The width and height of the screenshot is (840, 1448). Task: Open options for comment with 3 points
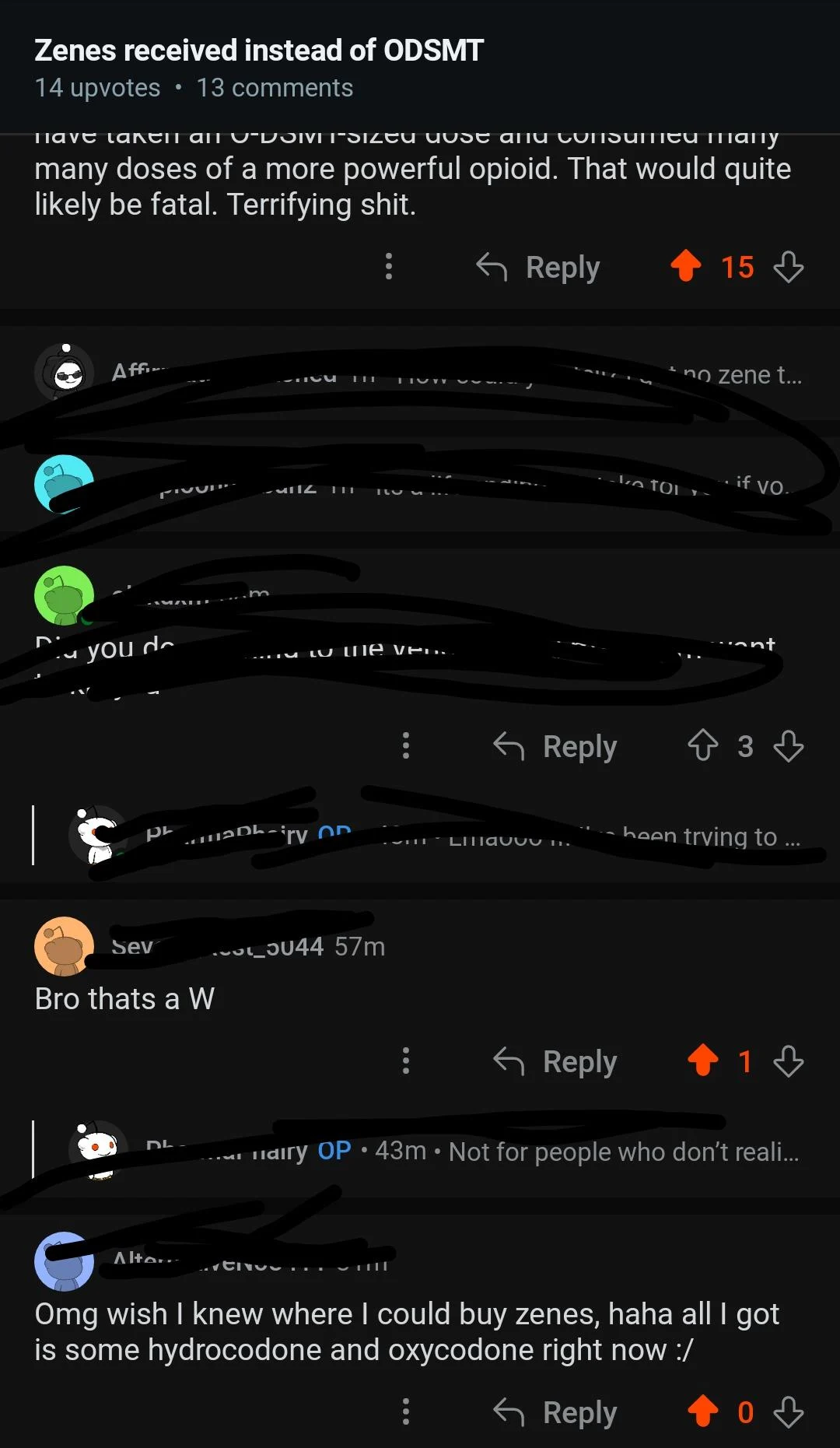[405, 745]
